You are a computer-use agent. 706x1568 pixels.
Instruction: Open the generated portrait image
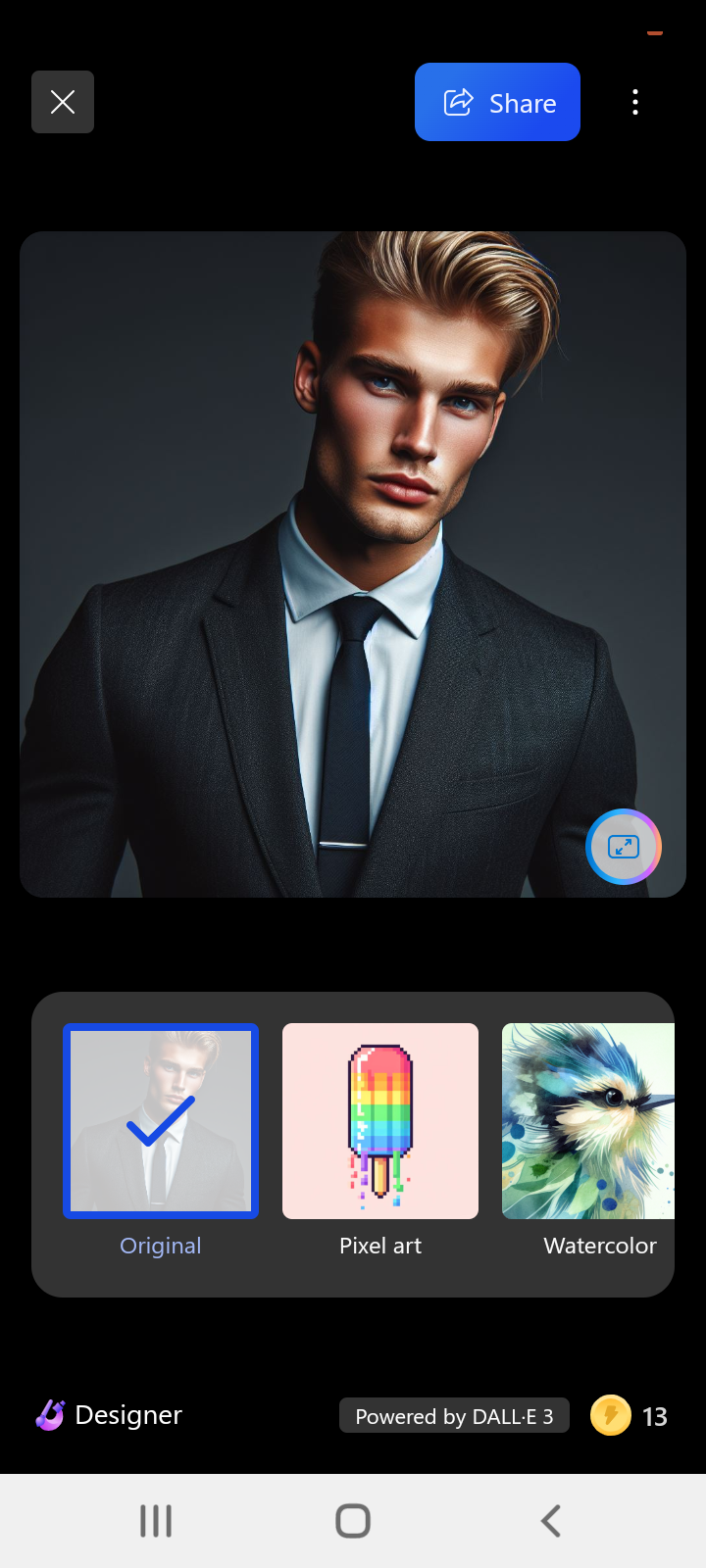click(353, 563)
